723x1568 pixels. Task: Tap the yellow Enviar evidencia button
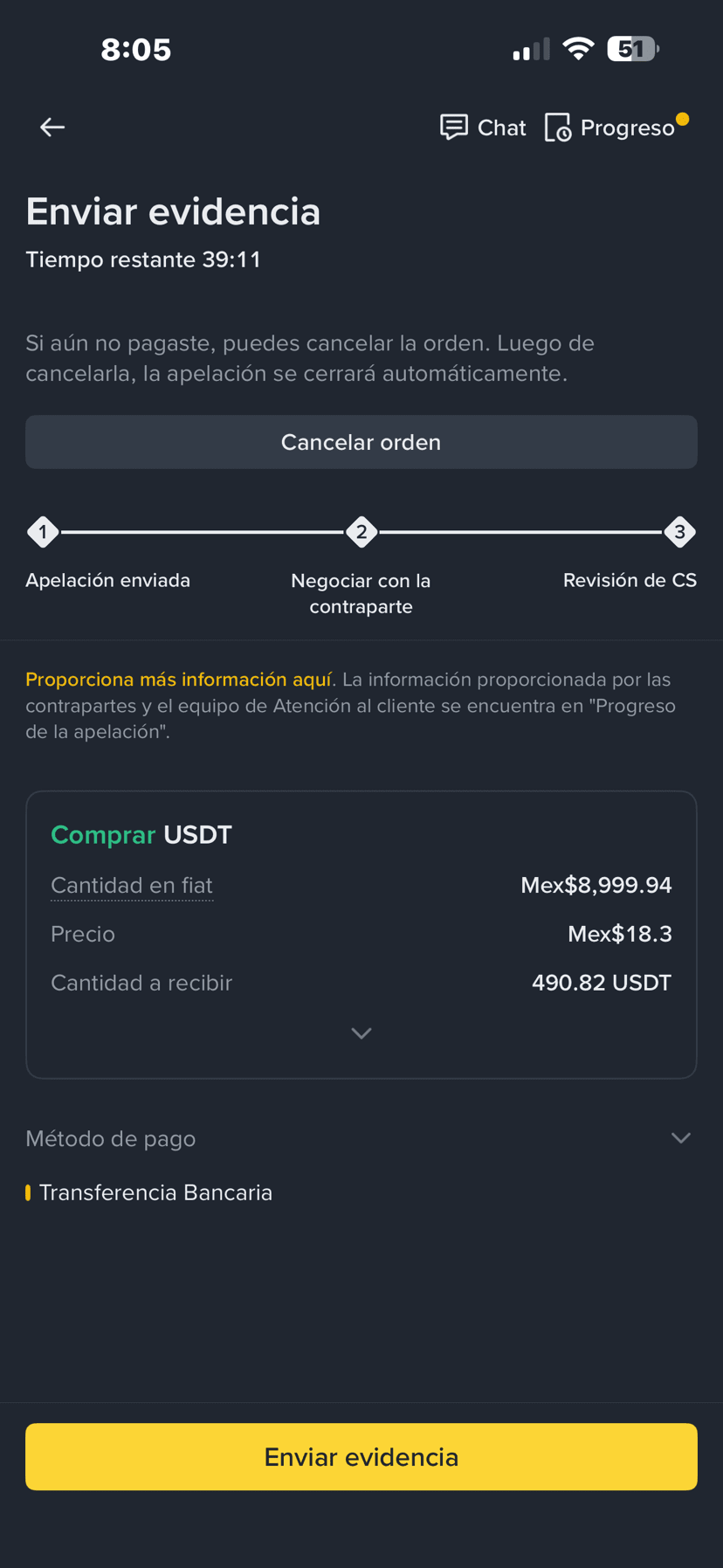[x=361, y=1456]
